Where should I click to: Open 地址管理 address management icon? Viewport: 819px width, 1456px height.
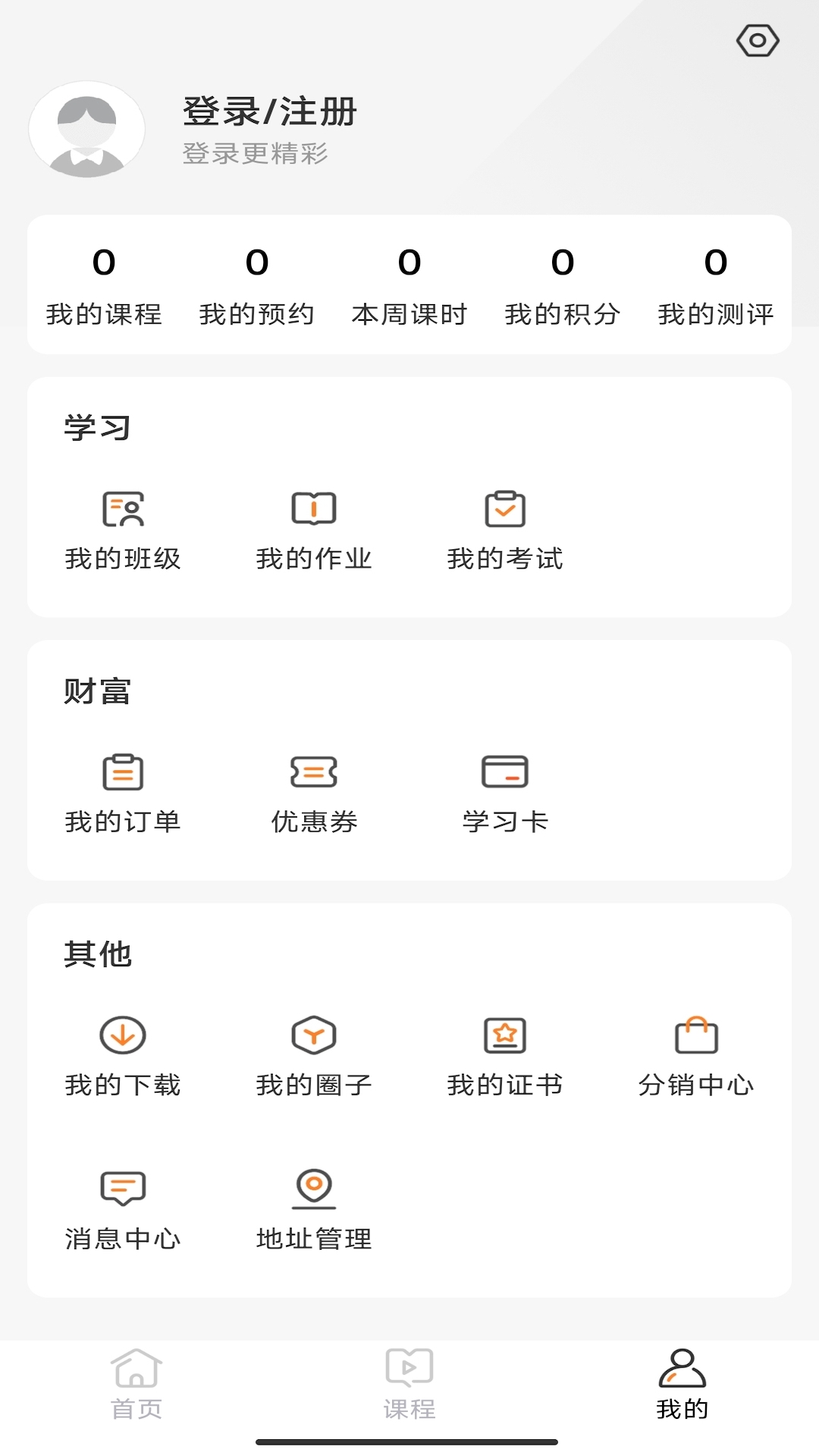(x=314, y=1187)
